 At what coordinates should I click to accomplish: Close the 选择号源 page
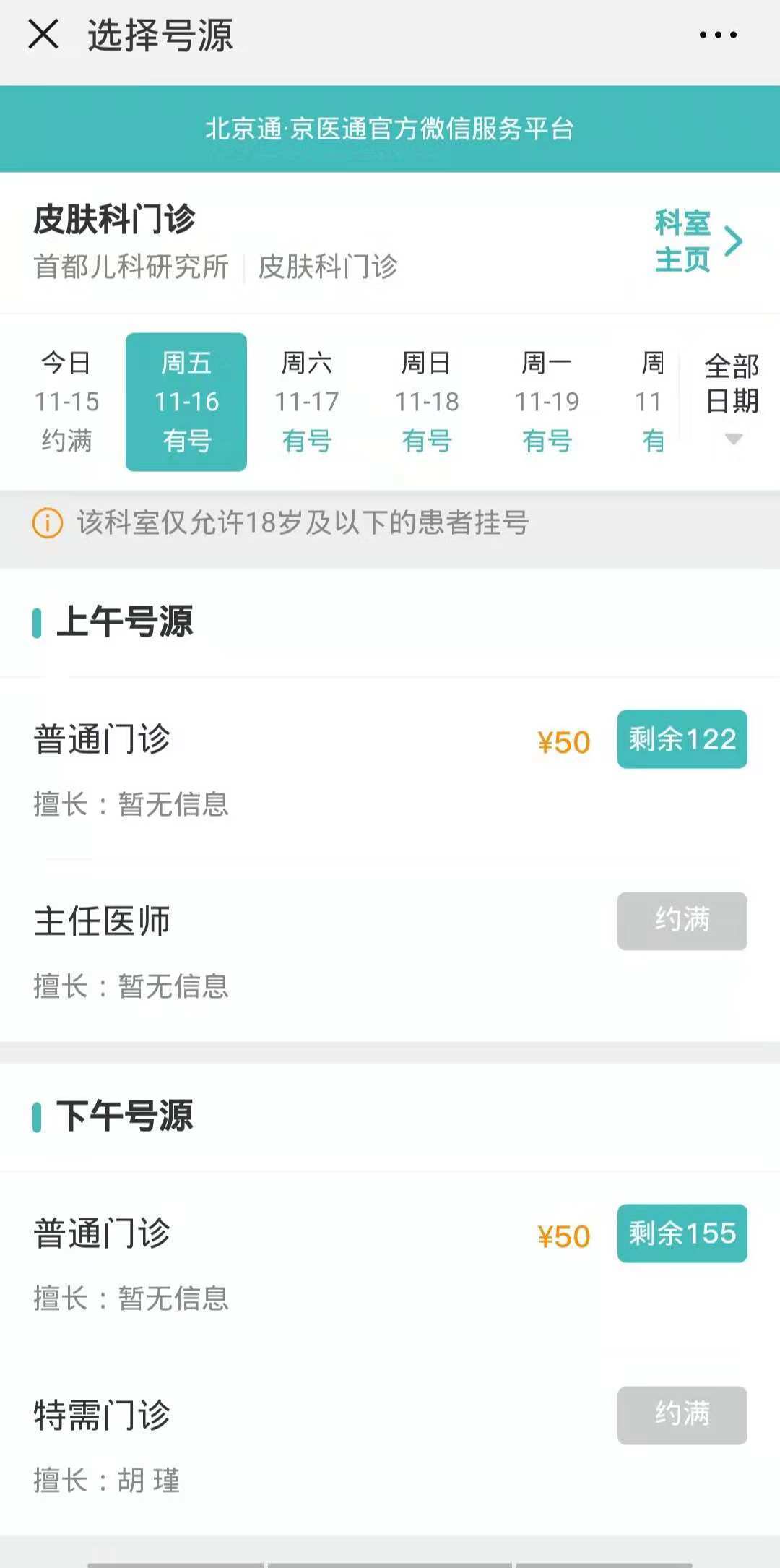click(43, 34)
